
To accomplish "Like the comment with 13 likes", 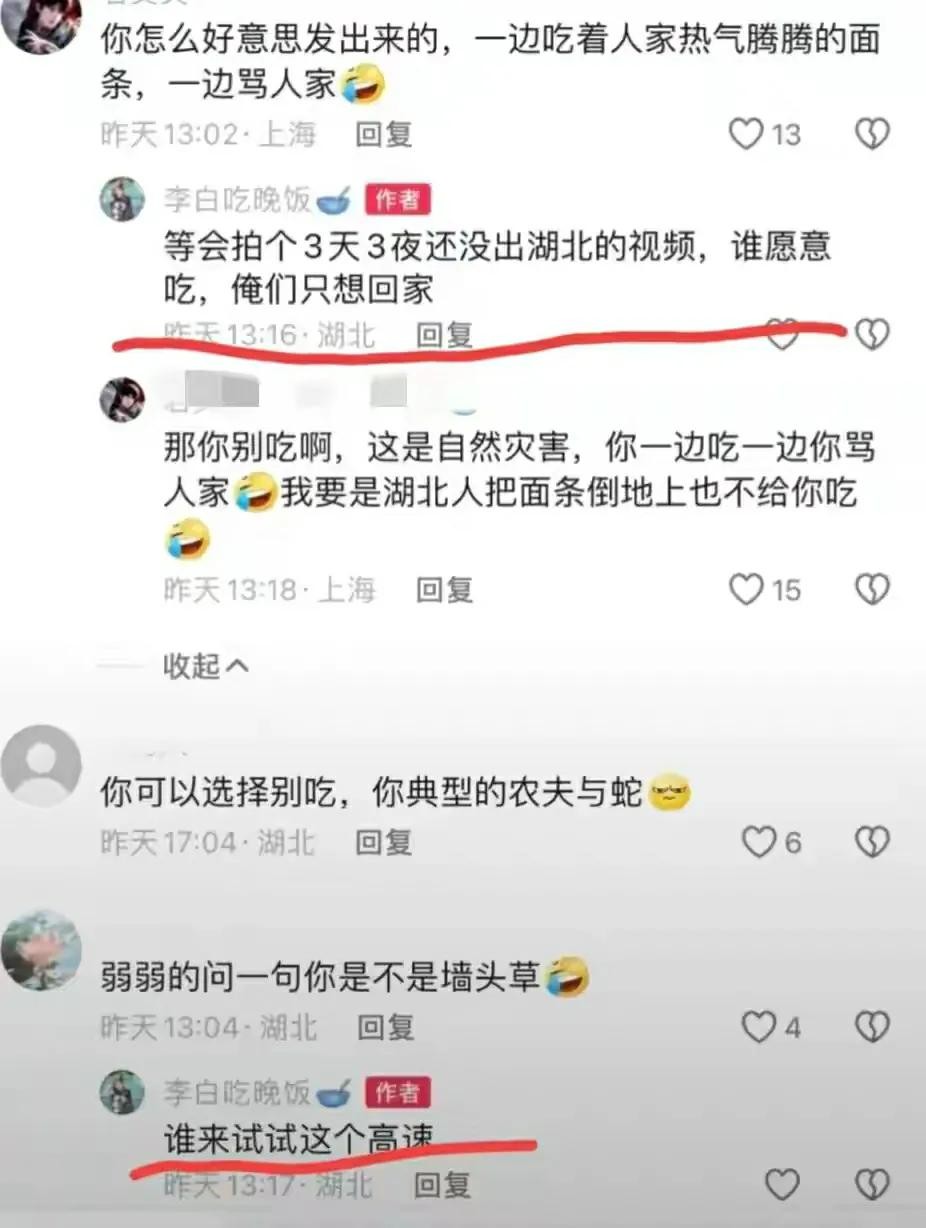I will coord(746,134).
